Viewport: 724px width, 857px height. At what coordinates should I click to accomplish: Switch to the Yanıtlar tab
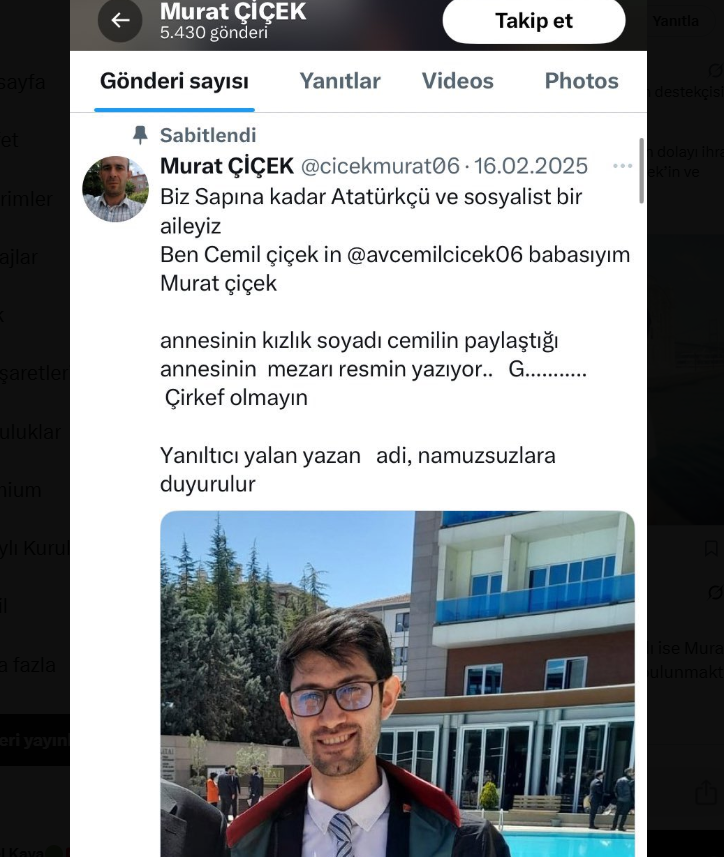340,82
